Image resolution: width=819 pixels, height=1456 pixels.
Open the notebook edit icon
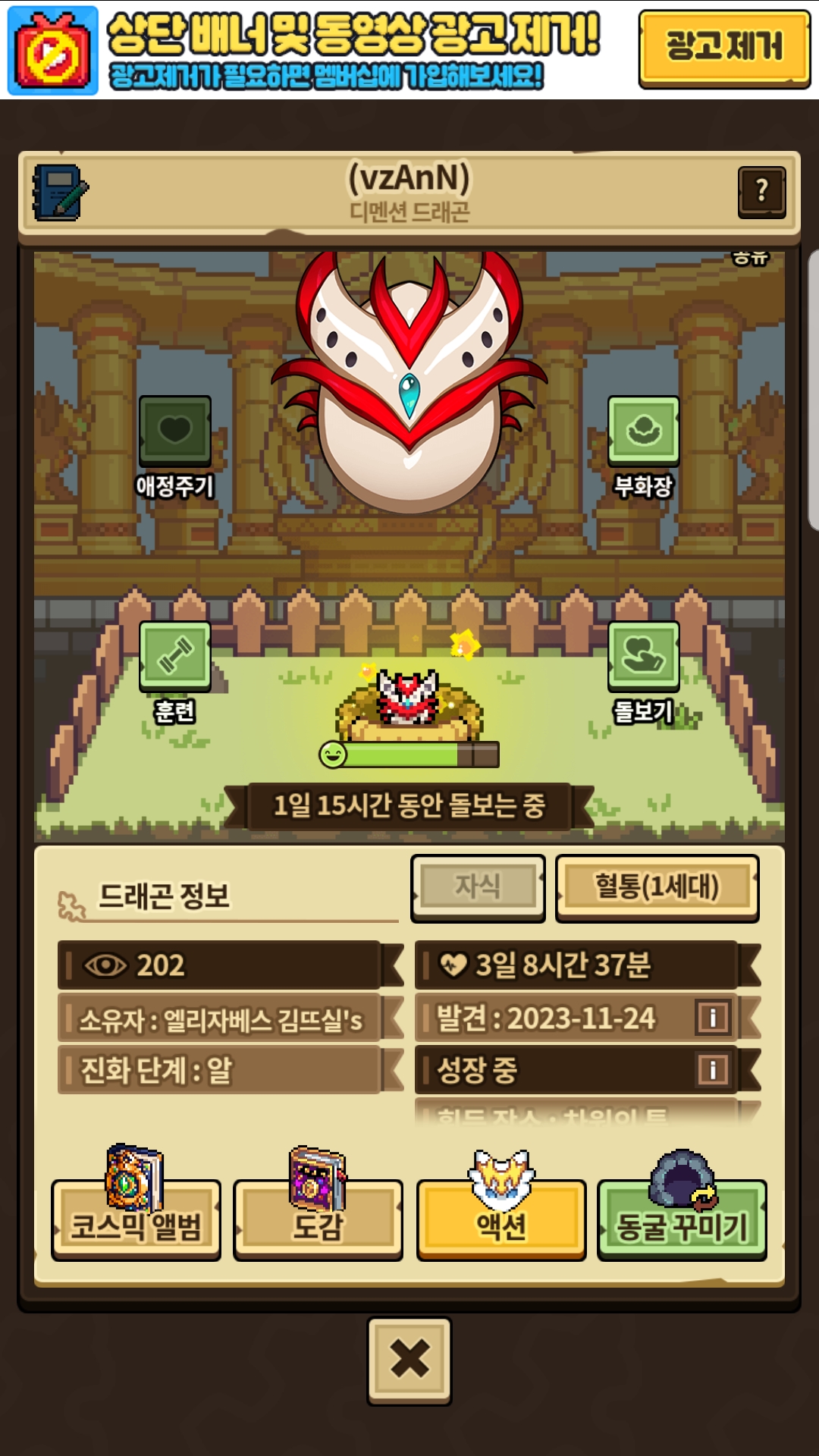pyautogui.click(x=59, y=193)
